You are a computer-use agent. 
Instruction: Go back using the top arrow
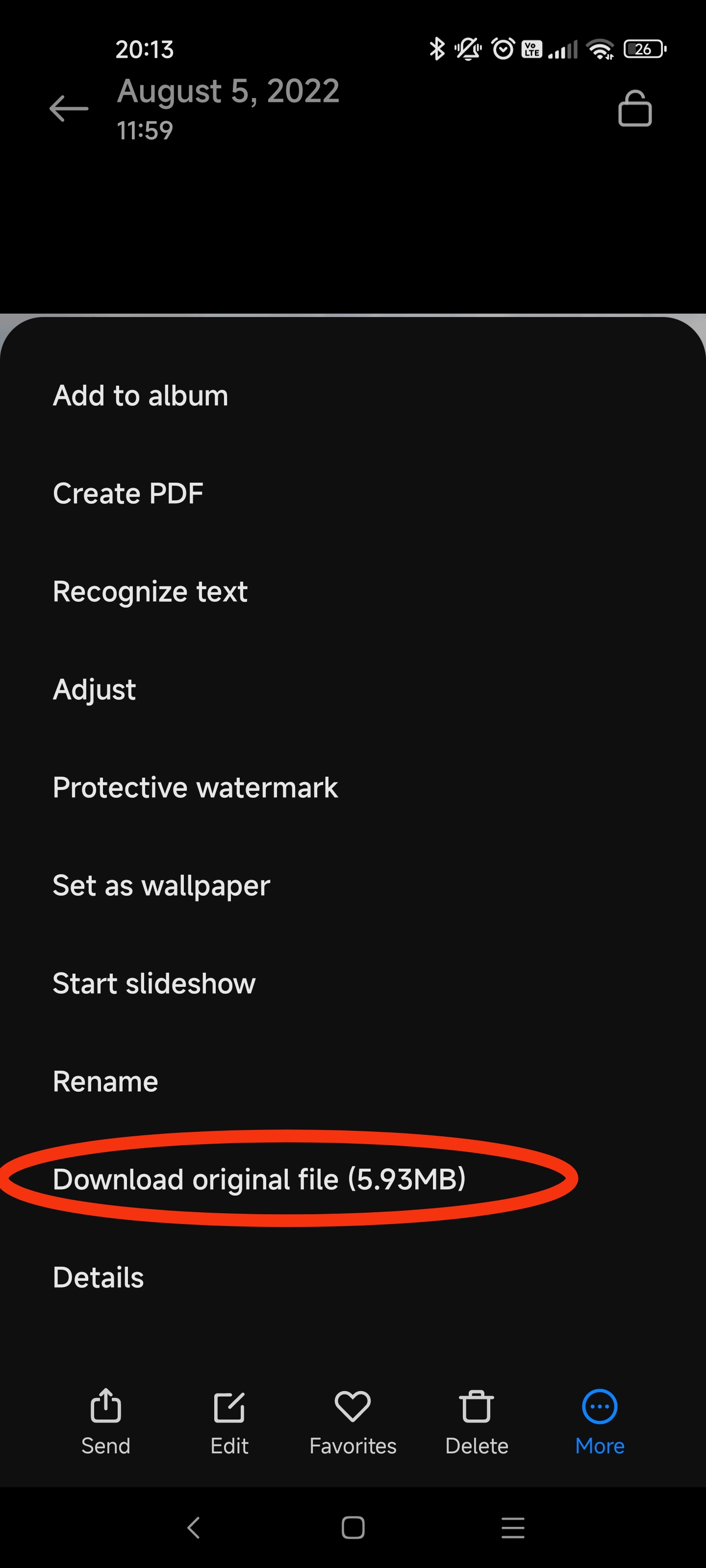click(x=69, y=109)
